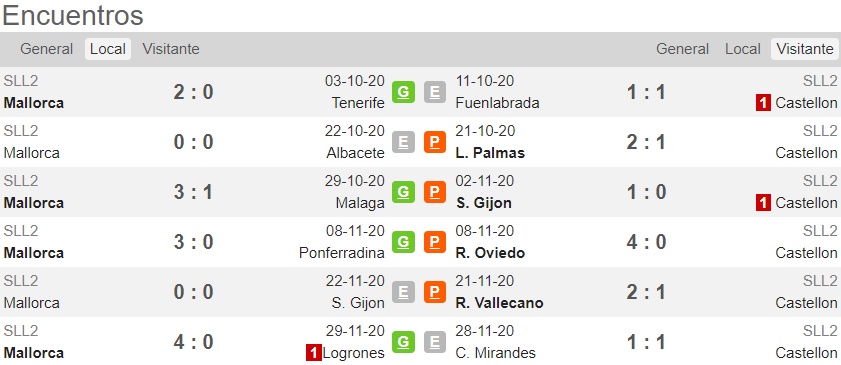
Task: Open the G badge for Mallorca–Ponferradina
Action: point(403,242)
